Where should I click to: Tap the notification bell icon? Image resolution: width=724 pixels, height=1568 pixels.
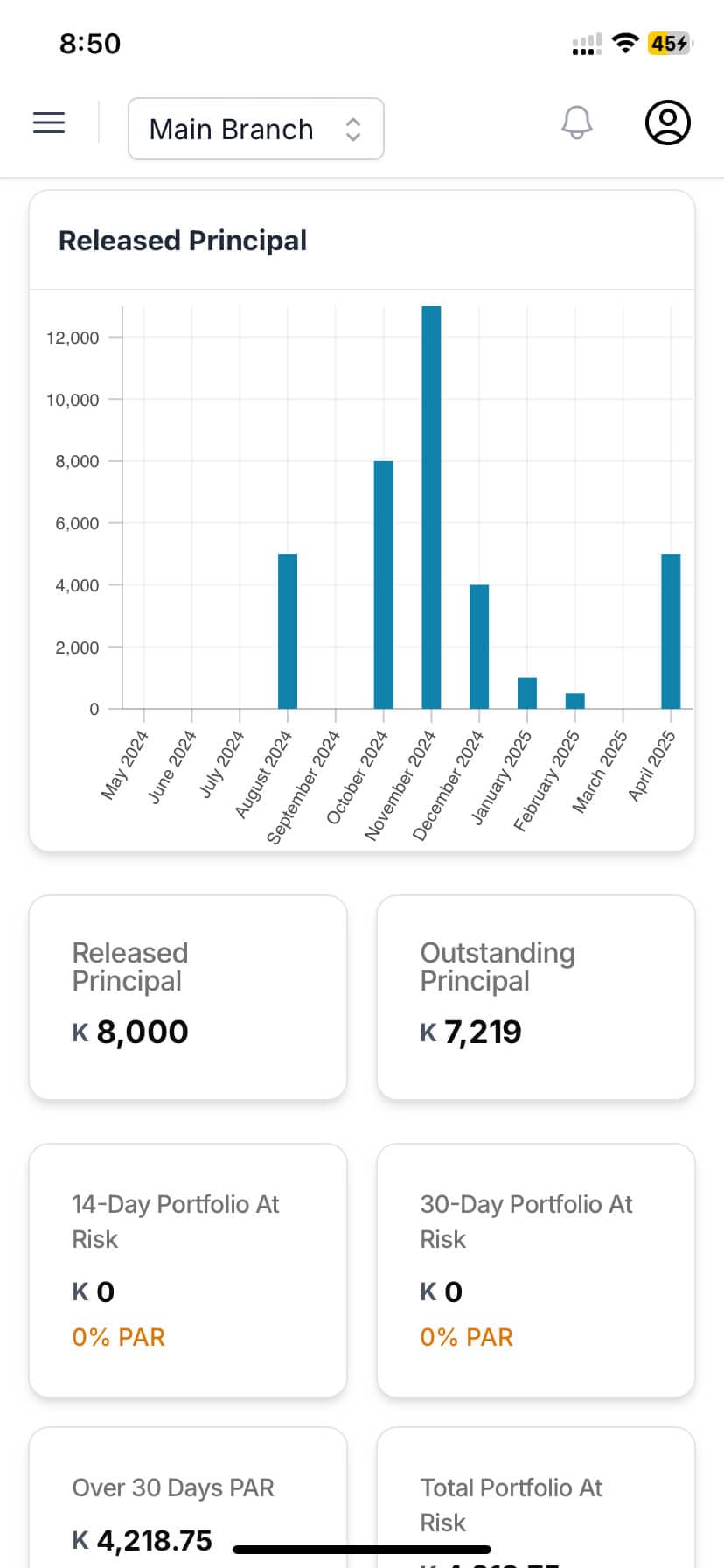click(x=576, y=122)
